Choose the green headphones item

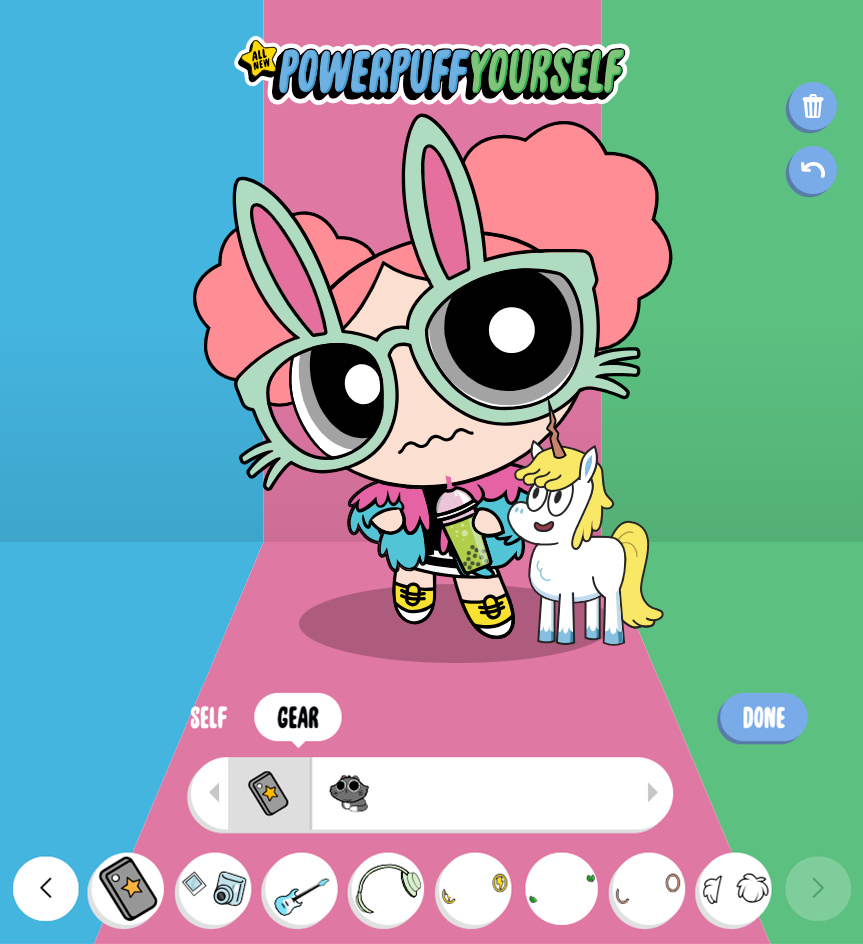click(x=387, y=888)
